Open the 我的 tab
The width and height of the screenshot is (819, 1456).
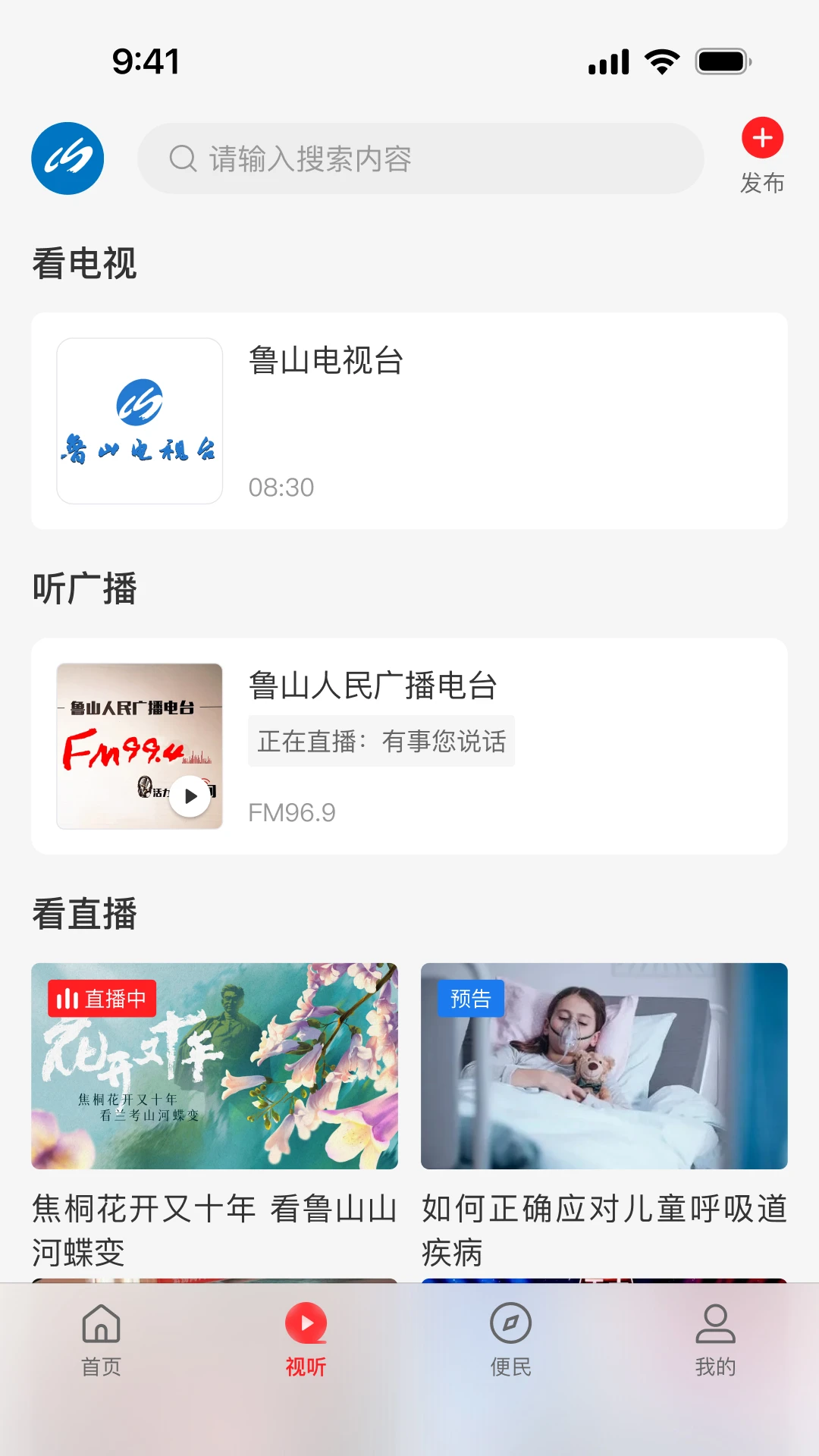coord(715,1340)
